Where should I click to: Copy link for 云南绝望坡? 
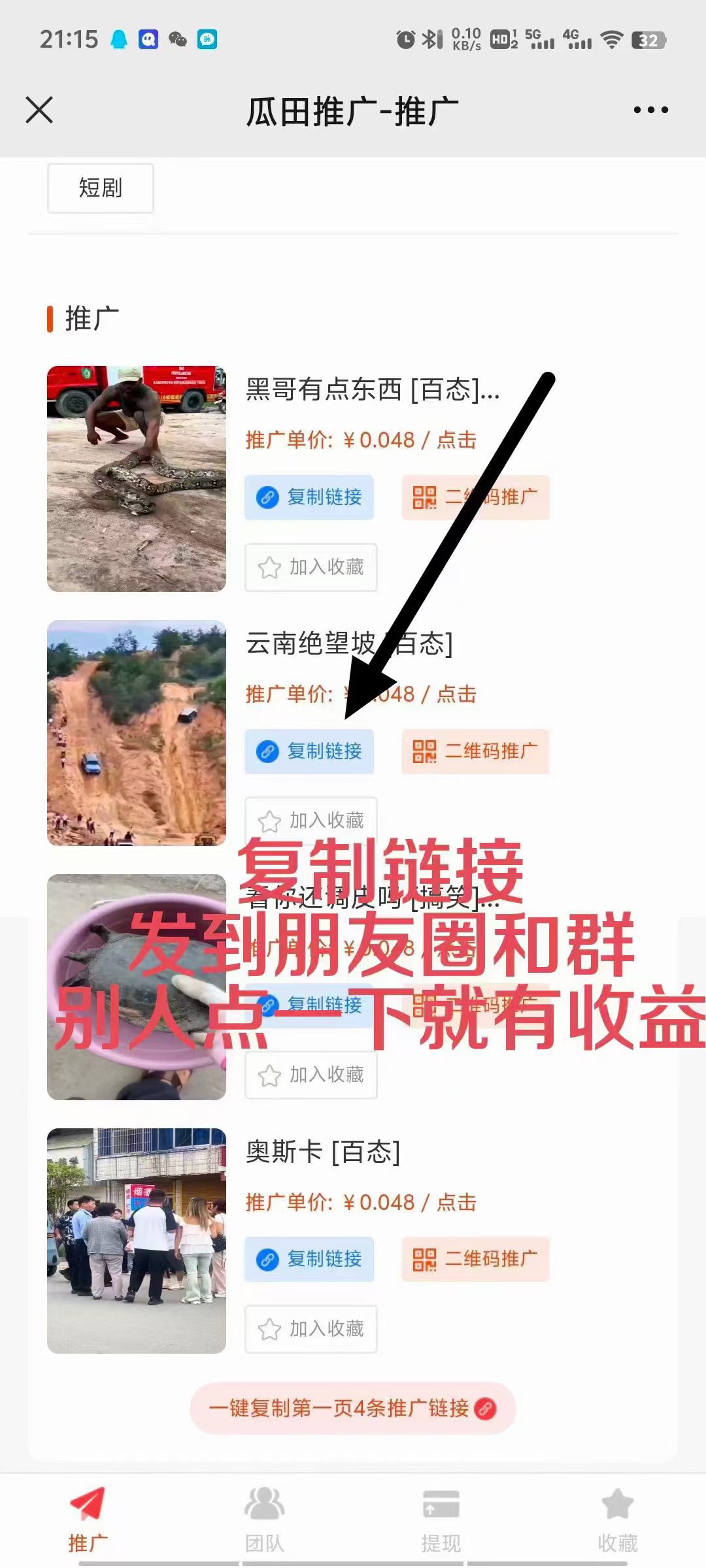(x=309, y=751)
